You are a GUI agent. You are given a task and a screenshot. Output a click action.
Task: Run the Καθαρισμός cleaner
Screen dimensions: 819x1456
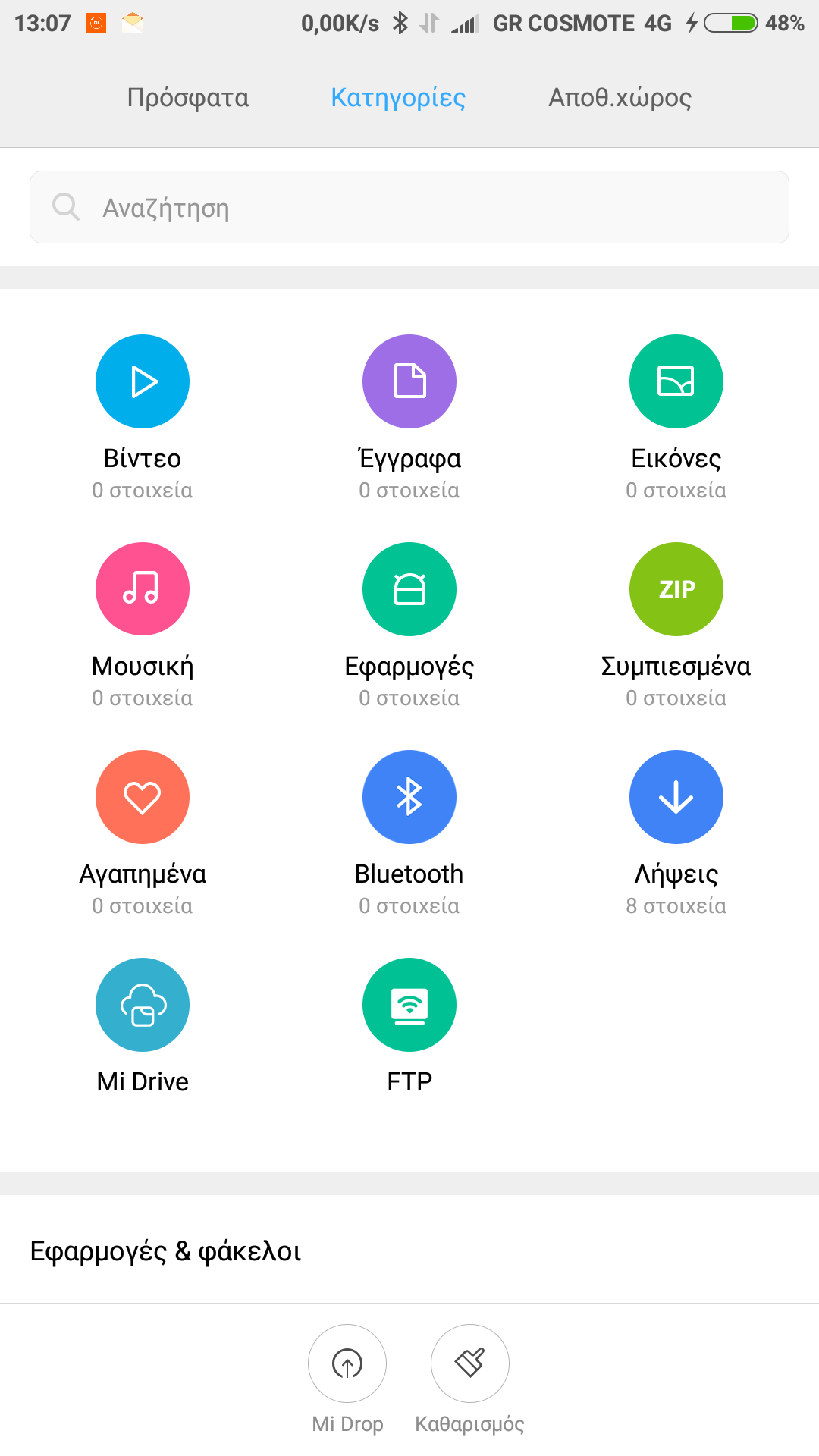tap(469, 1363)
